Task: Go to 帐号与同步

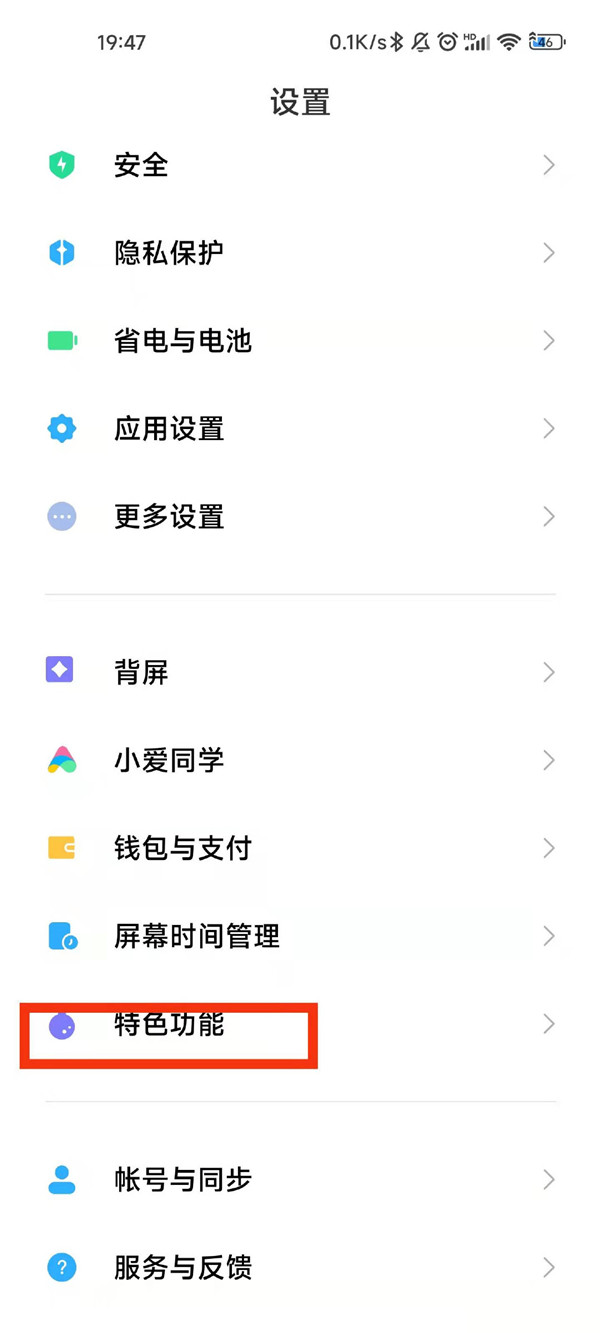Action: 182,1180
